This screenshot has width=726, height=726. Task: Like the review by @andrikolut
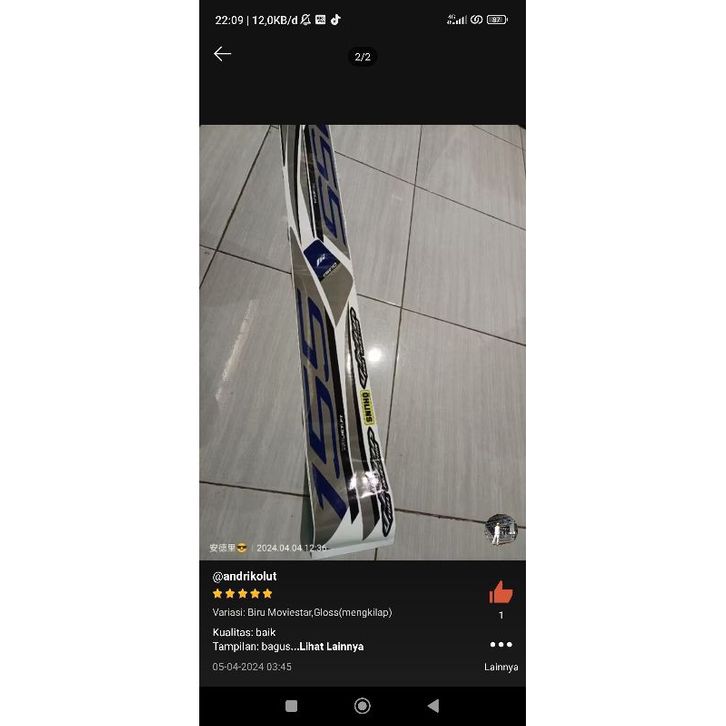tap(501, 593)
